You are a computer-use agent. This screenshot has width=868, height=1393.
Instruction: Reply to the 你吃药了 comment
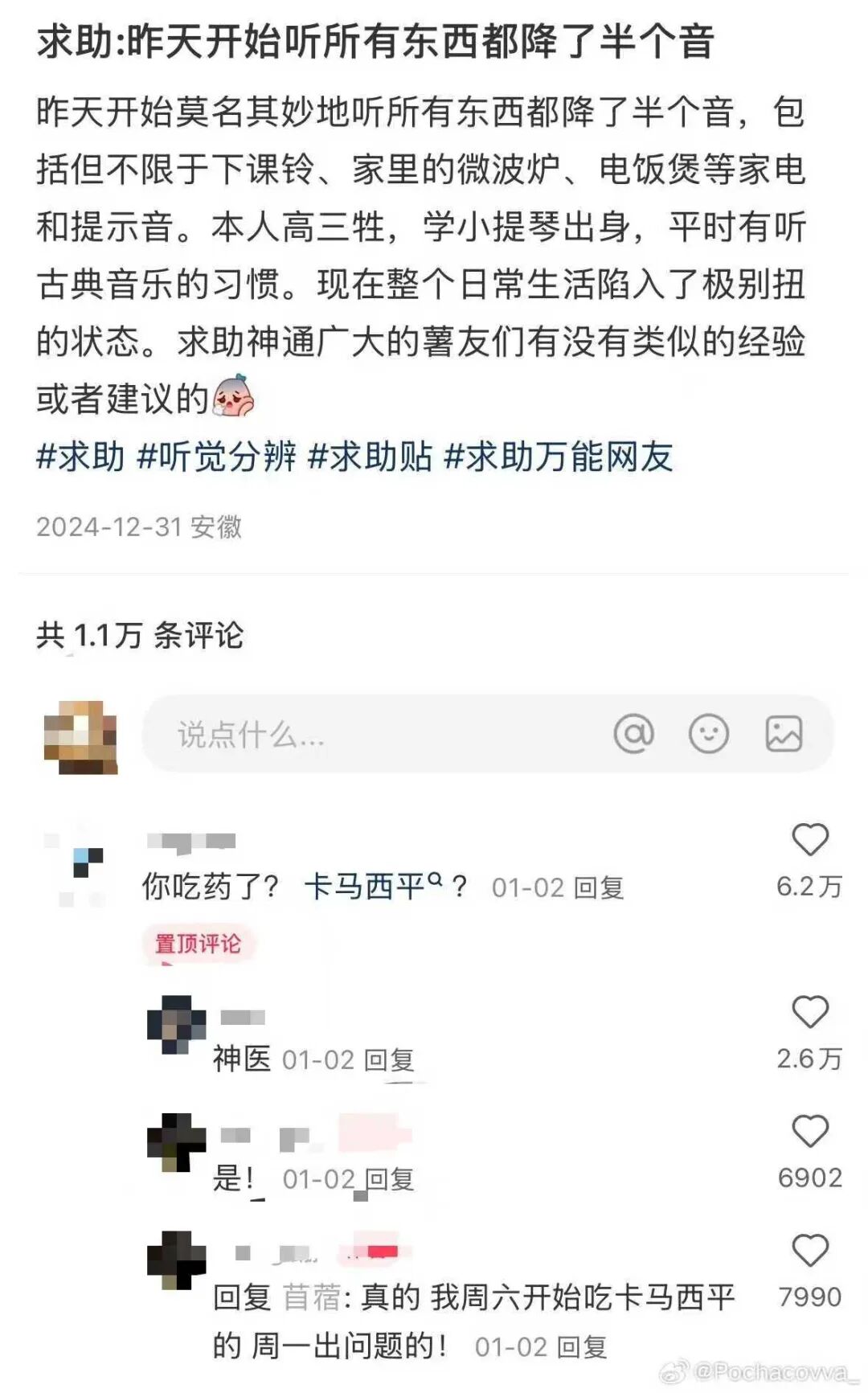[x=599, y=888]
